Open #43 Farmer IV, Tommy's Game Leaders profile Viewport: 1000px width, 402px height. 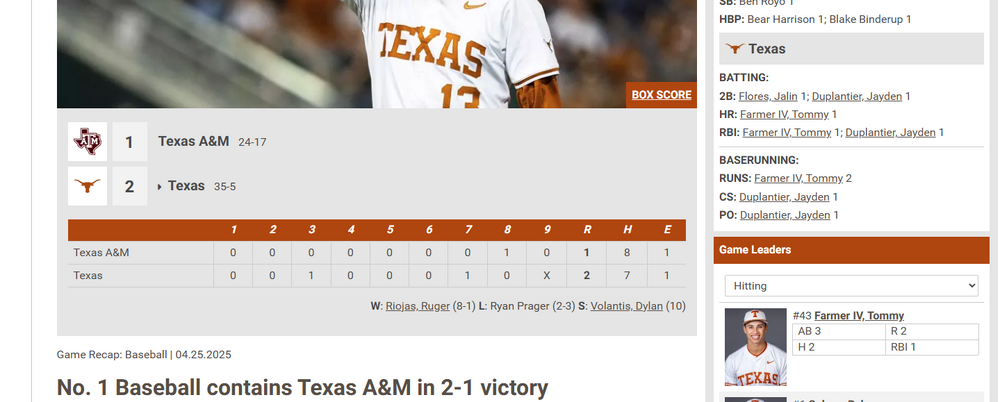[x=859, y=316]
